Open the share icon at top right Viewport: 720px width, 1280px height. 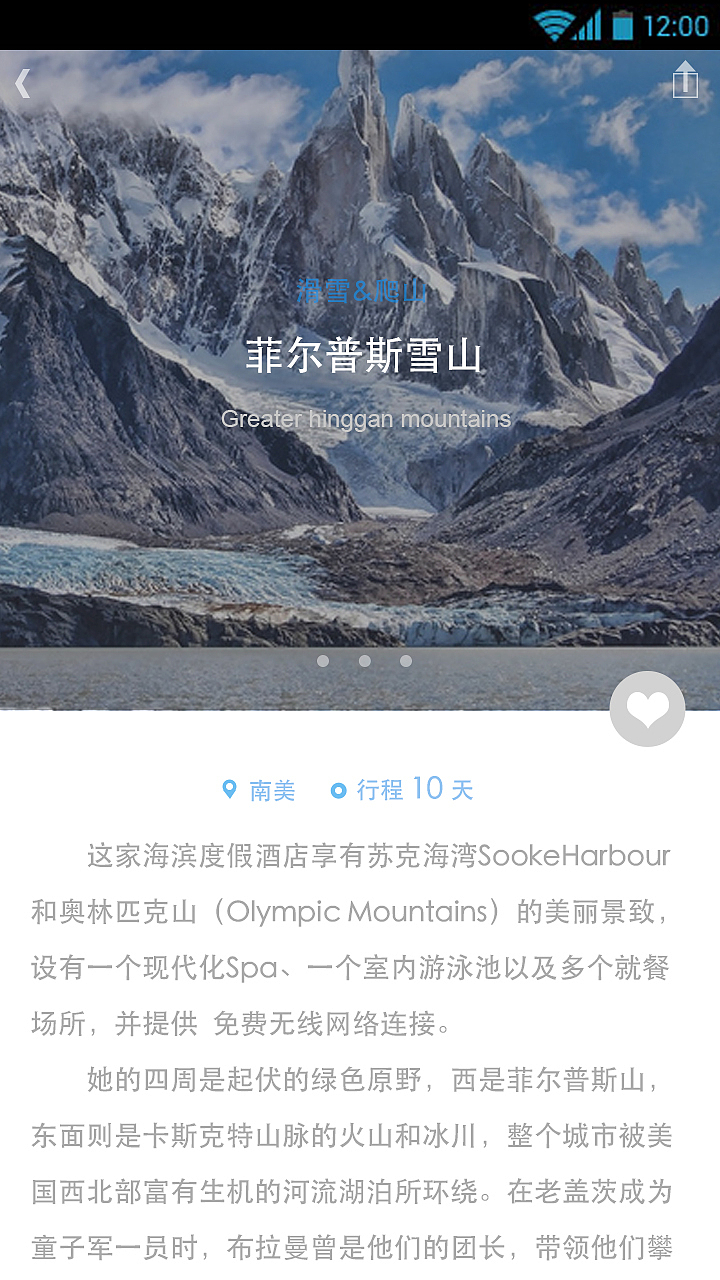pos(684,80)
